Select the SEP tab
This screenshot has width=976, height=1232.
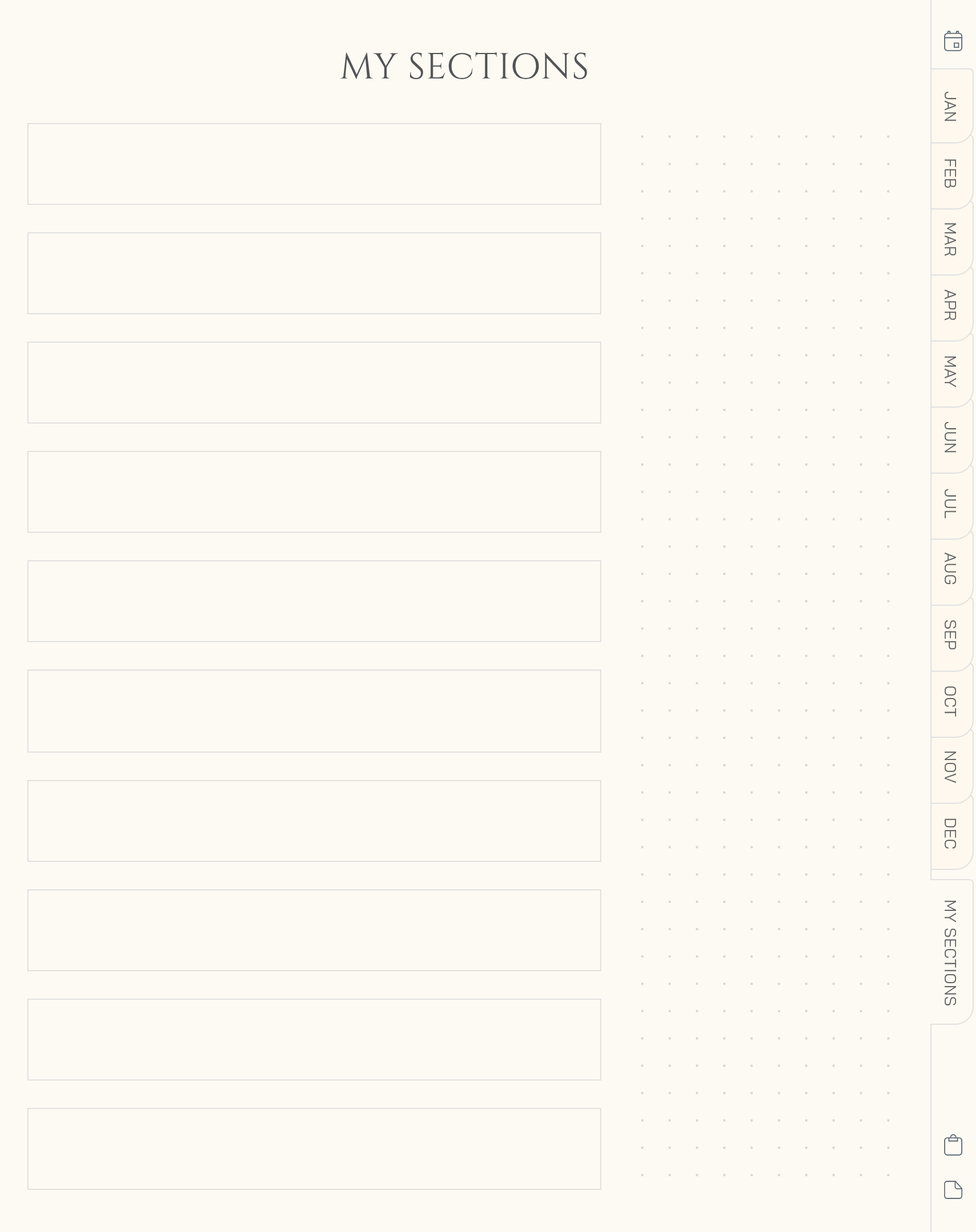point(950,635)
